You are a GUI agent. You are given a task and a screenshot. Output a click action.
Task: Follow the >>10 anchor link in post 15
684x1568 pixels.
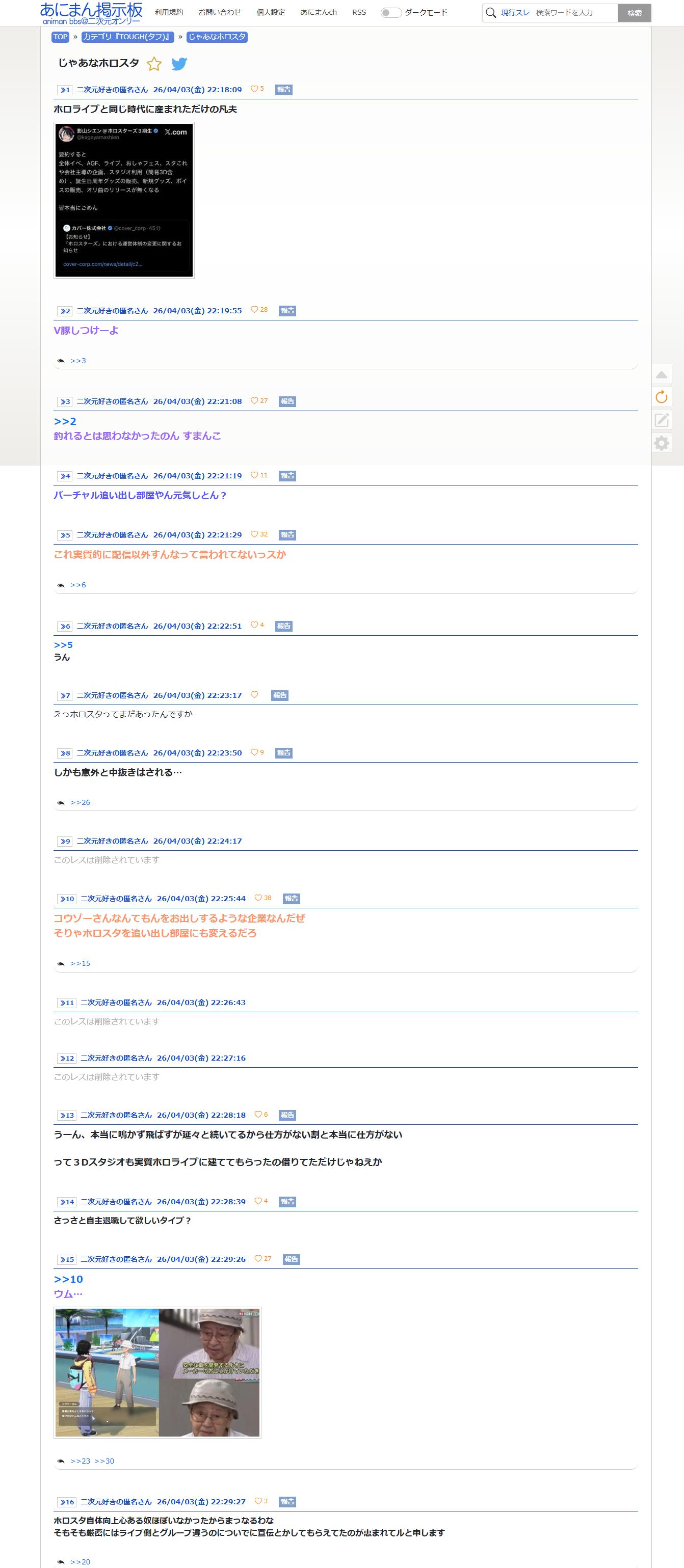(x=68, y=1279)
